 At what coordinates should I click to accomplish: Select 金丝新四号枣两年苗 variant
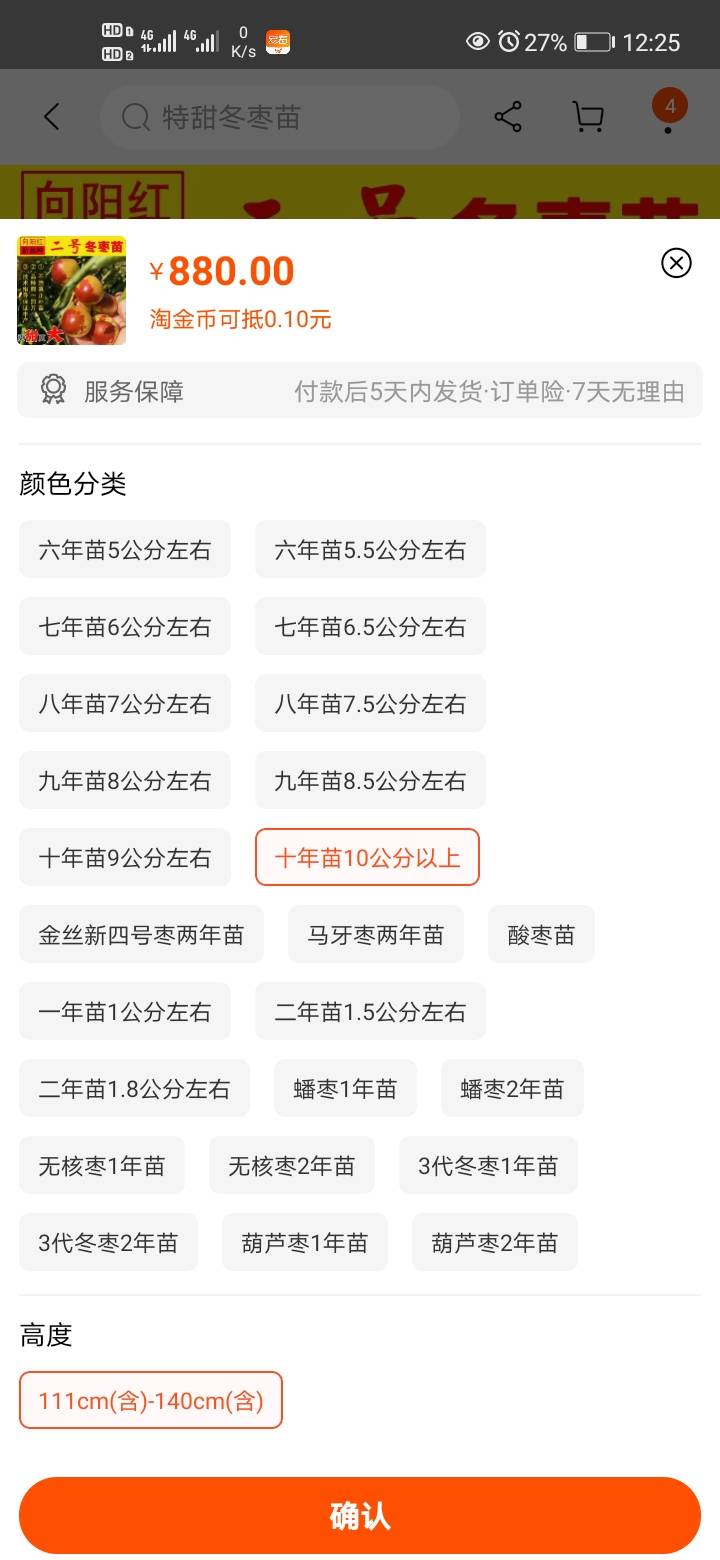point(141,934)
